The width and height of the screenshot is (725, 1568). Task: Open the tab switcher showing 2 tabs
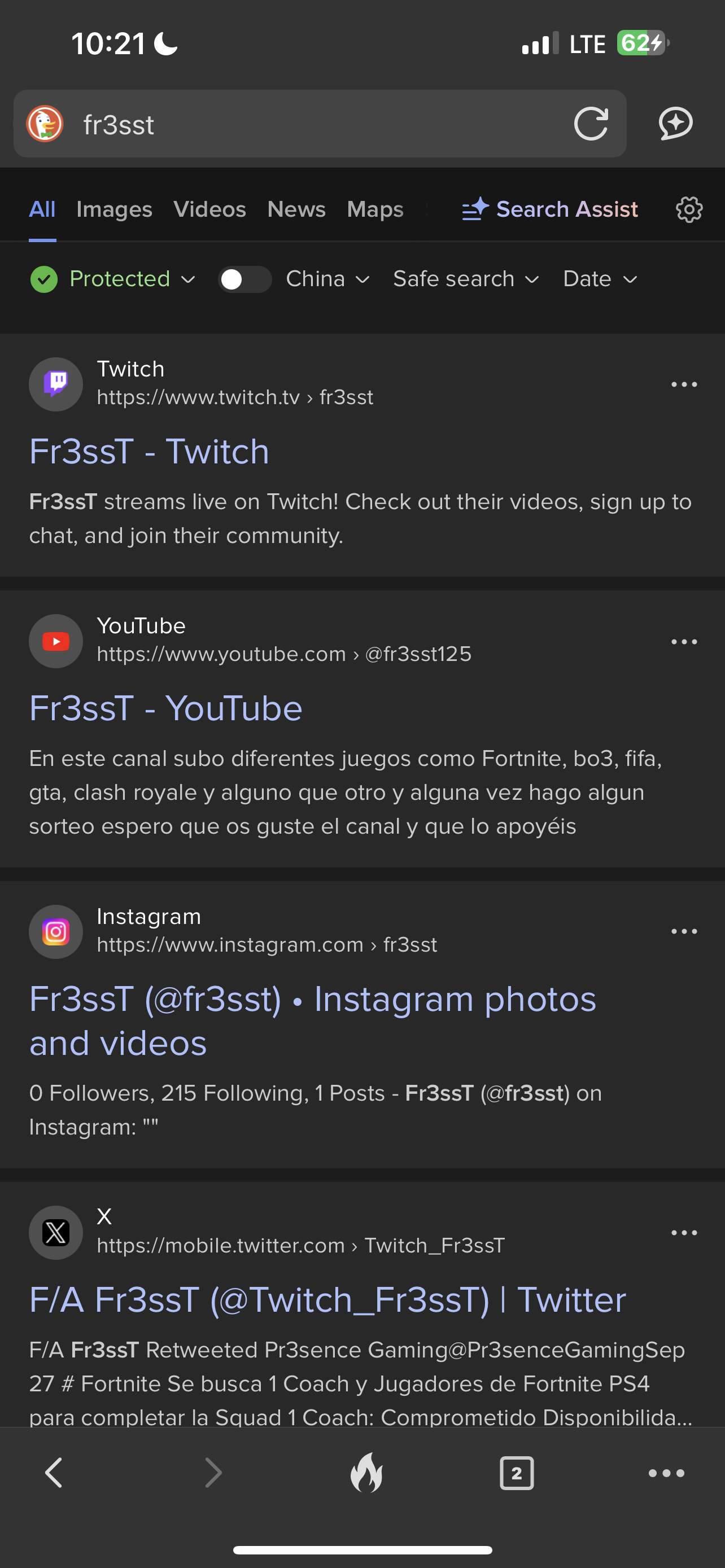click(x=516, y=1473)
